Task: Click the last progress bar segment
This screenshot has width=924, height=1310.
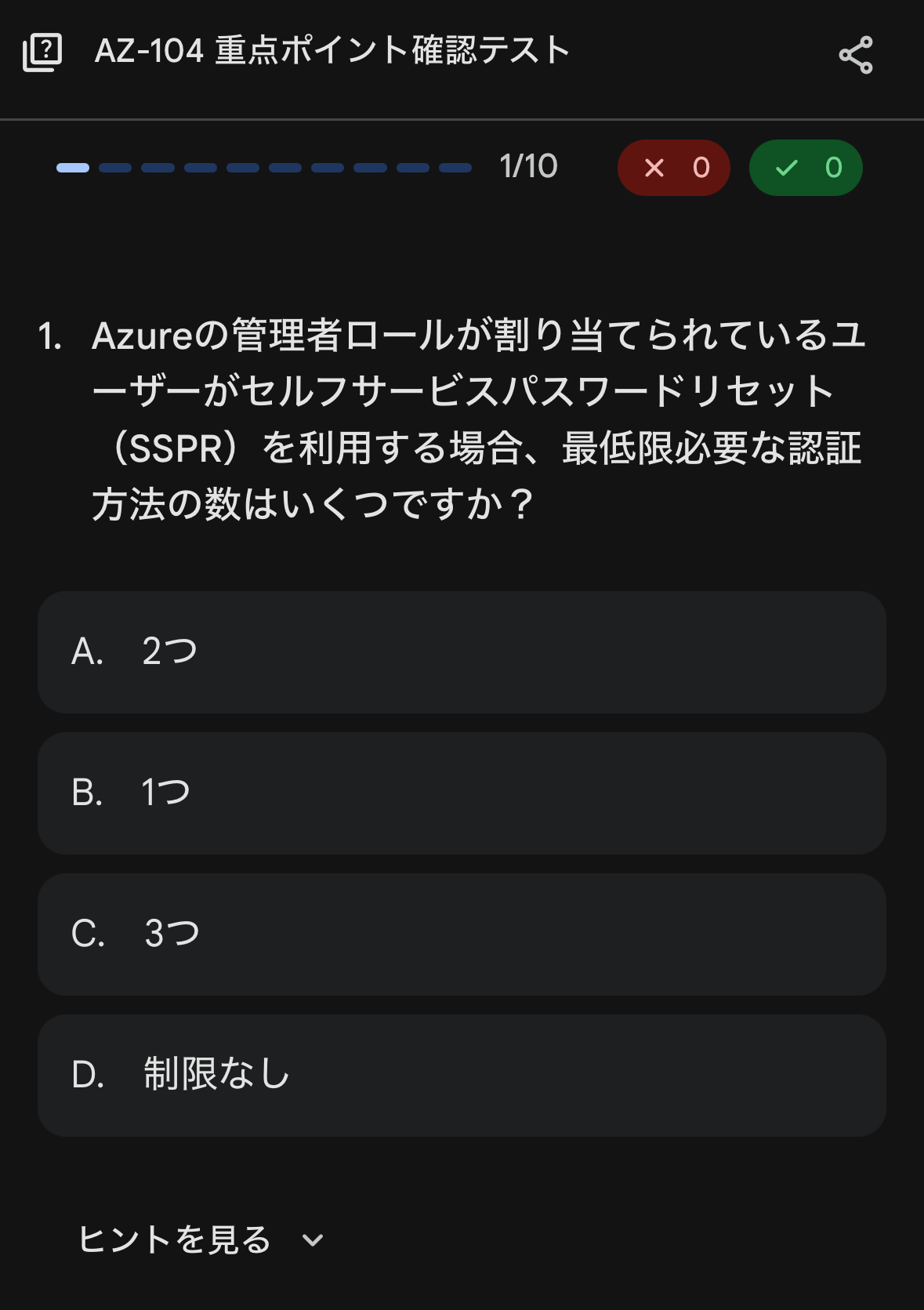Action: (x=455, y=167)
